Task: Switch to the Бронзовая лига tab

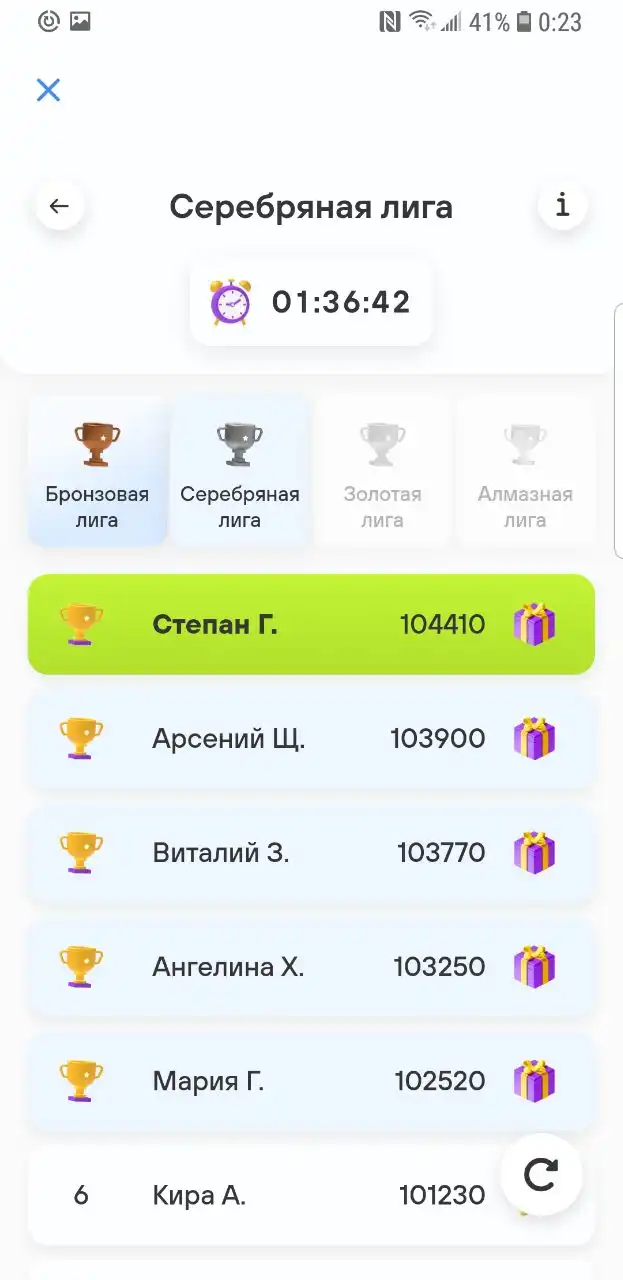Action: (x=97, y=471)
